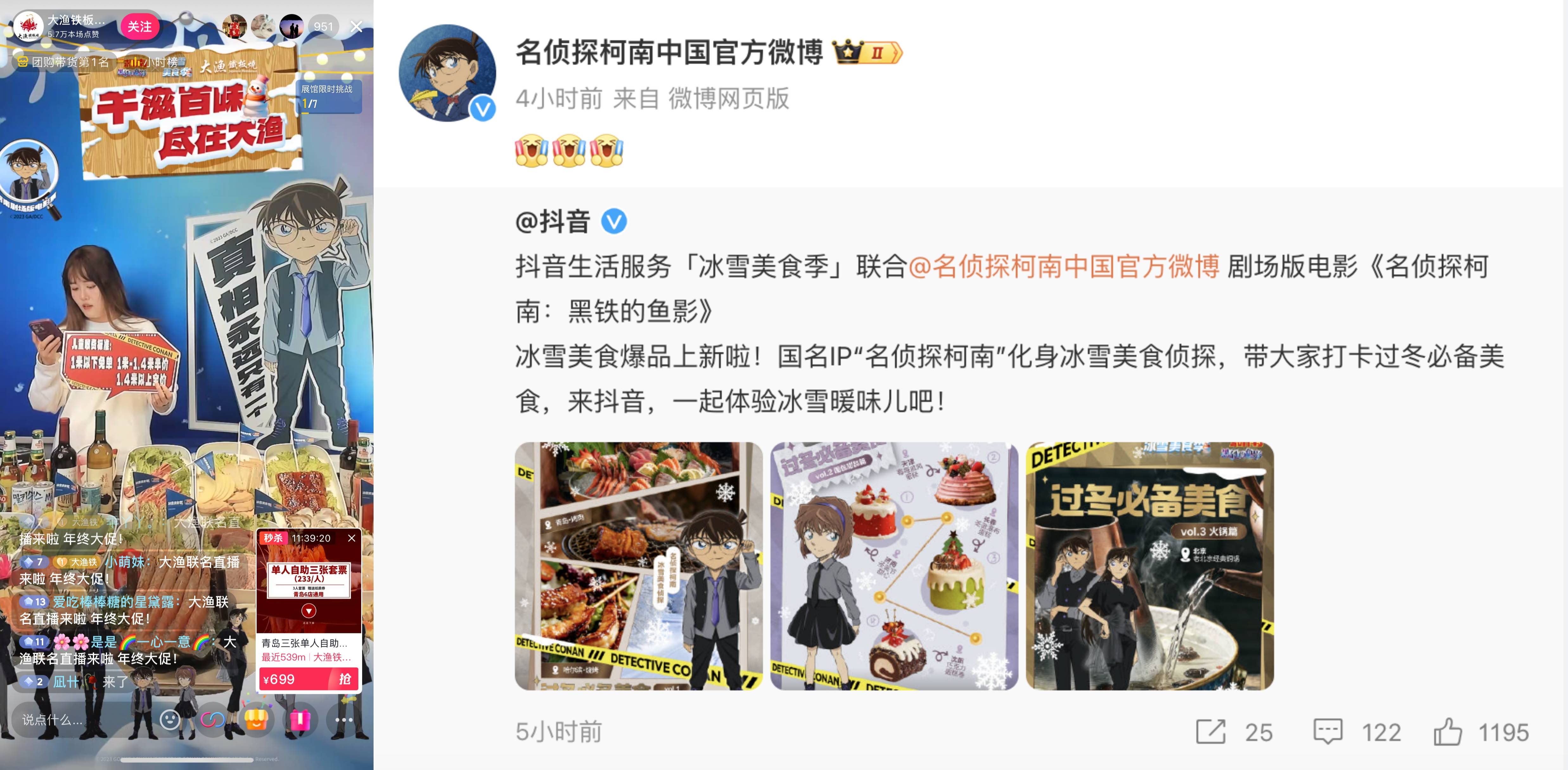
Task: Open 展馆限时挑战 challenge widget
Action: 328,96
